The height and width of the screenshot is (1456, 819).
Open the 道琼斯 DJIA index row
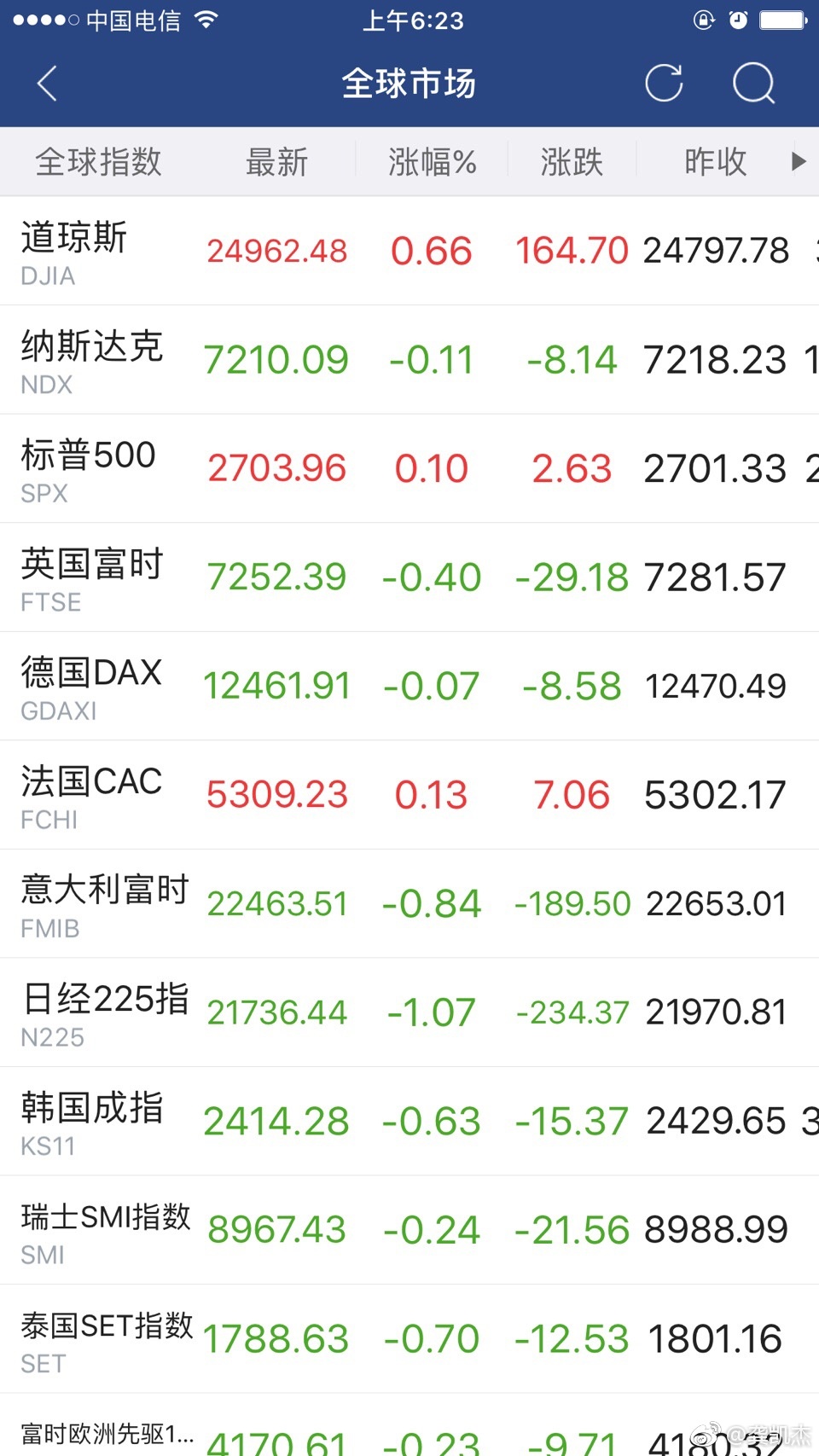pyautogui.click(x=409, y=251)
